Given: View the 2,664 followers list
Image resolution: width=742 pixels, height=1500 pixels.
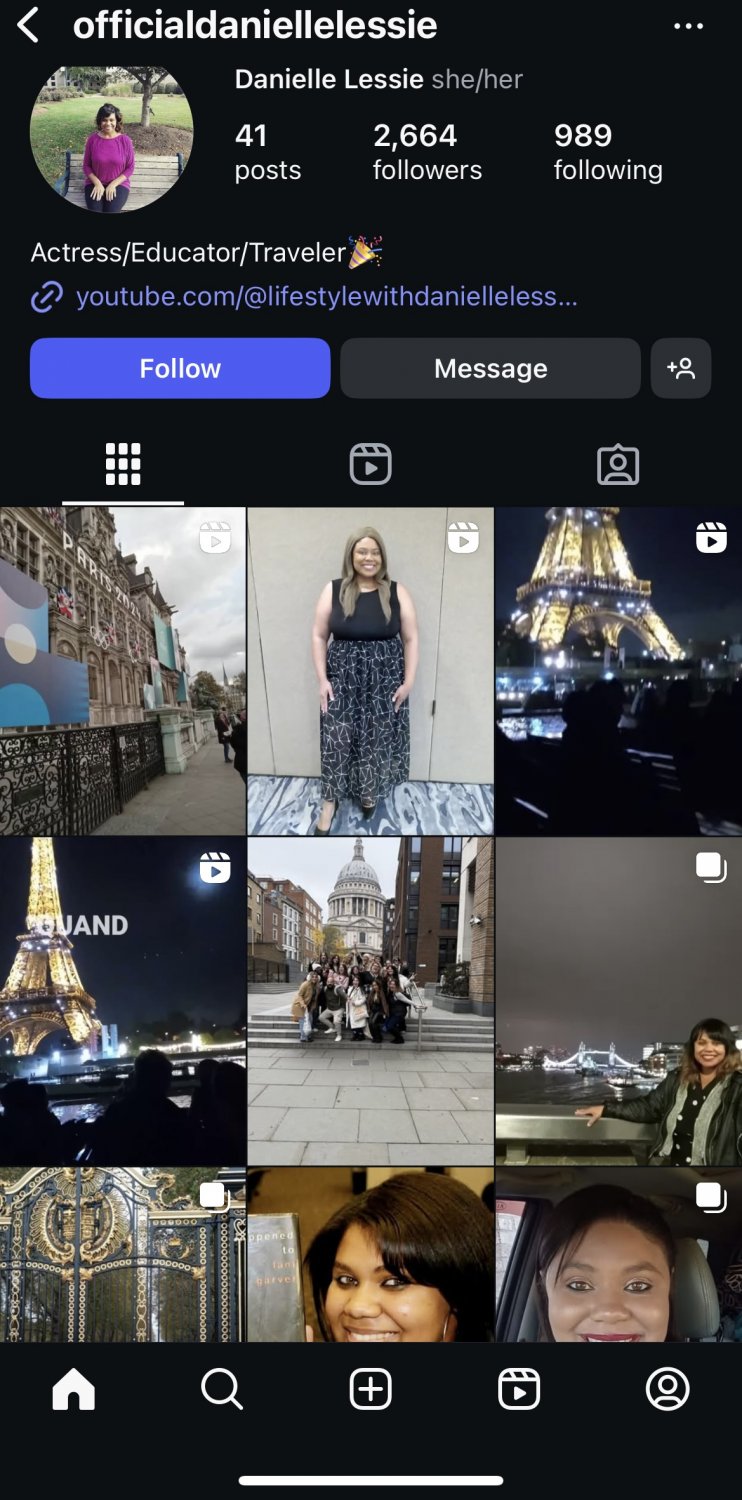Looking at the screenshot, I should click(x=427, y=151).
